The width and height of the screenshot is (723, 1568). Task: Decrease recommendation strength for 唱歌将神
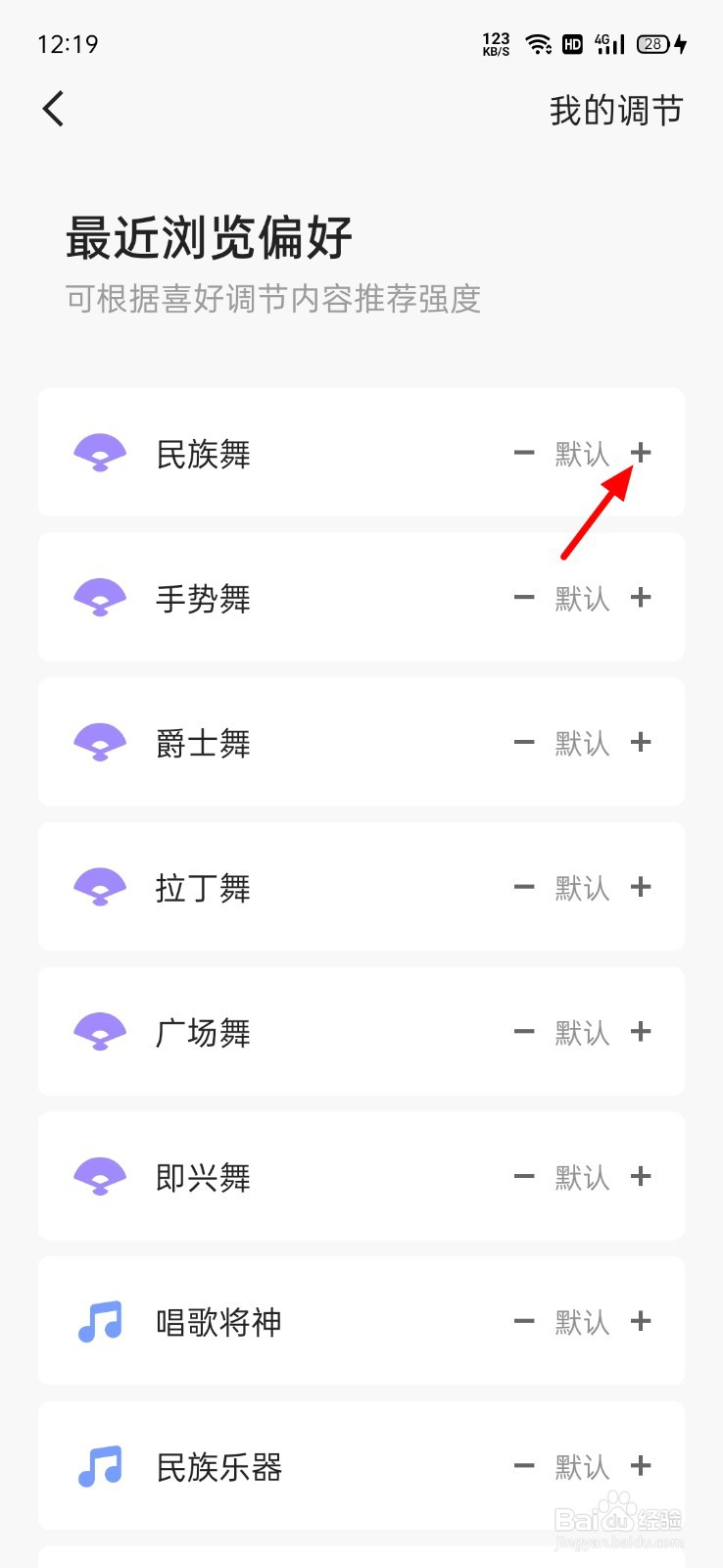click(x=524, y=1321)
